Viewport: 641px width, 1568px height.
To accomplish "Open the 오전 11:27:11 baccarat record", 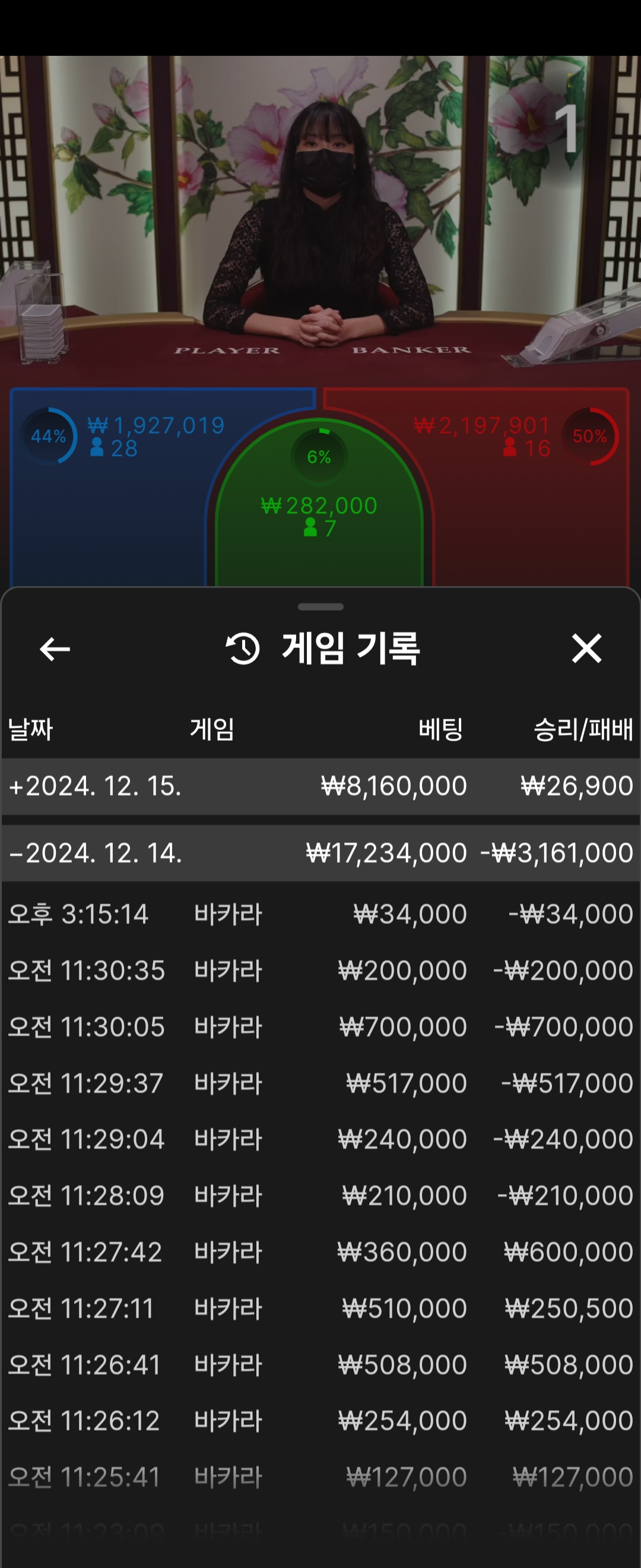I will (x=320, y=1308).
